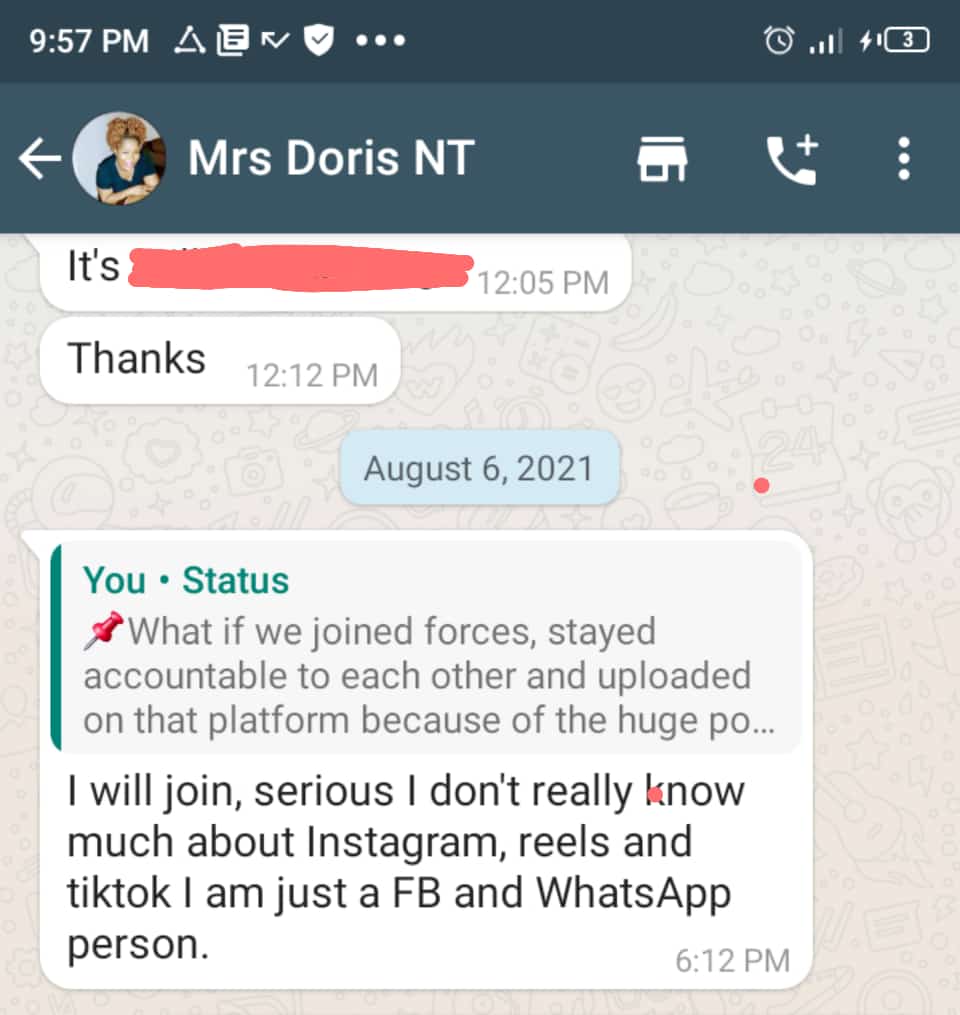
Task: Open Mrs Doris NT's profile picture
Action: (x=120, y=159)
